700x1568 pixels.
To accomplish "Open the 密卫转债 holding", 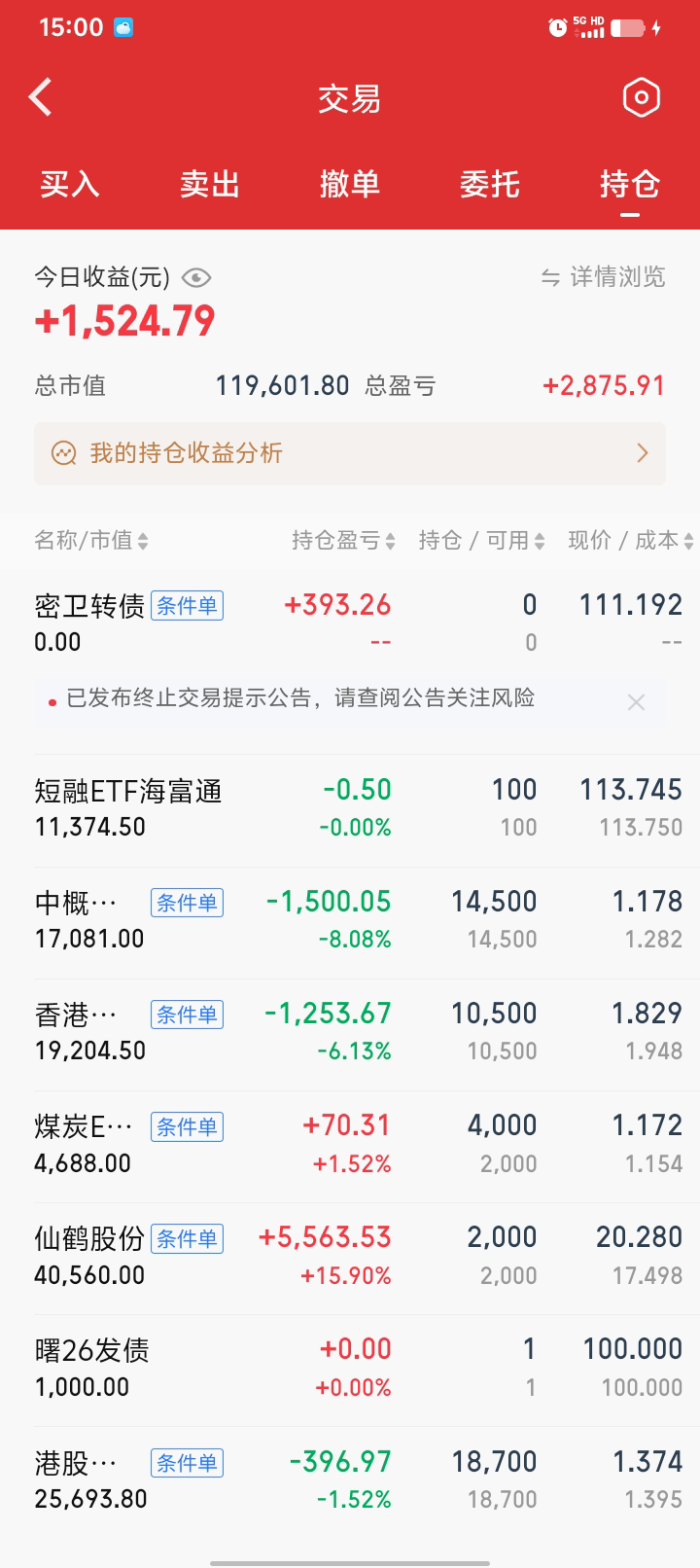I will [350, 623].
